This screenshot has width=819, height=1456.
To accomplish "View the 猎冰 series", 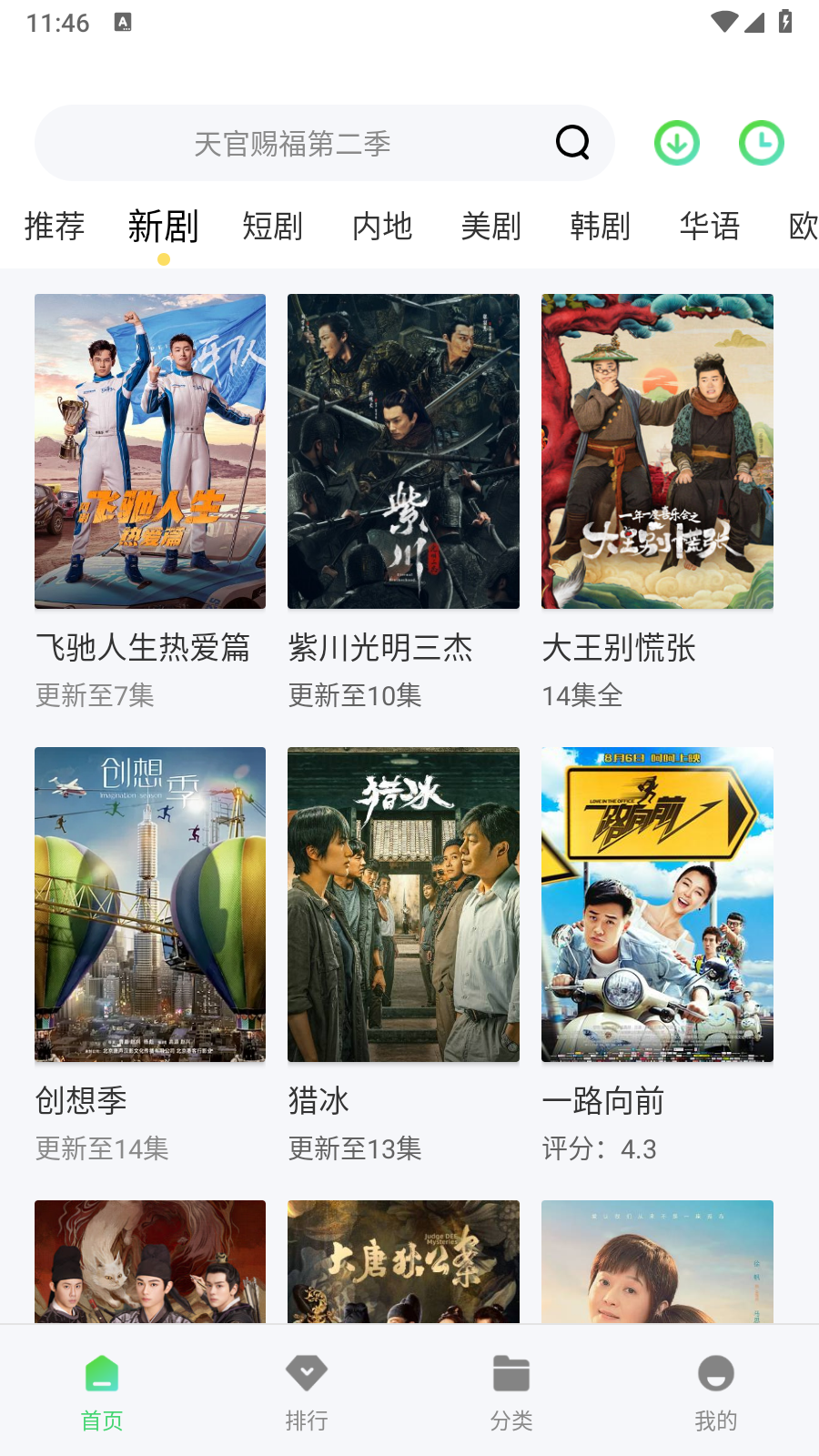I will click(x=403, y=905).
